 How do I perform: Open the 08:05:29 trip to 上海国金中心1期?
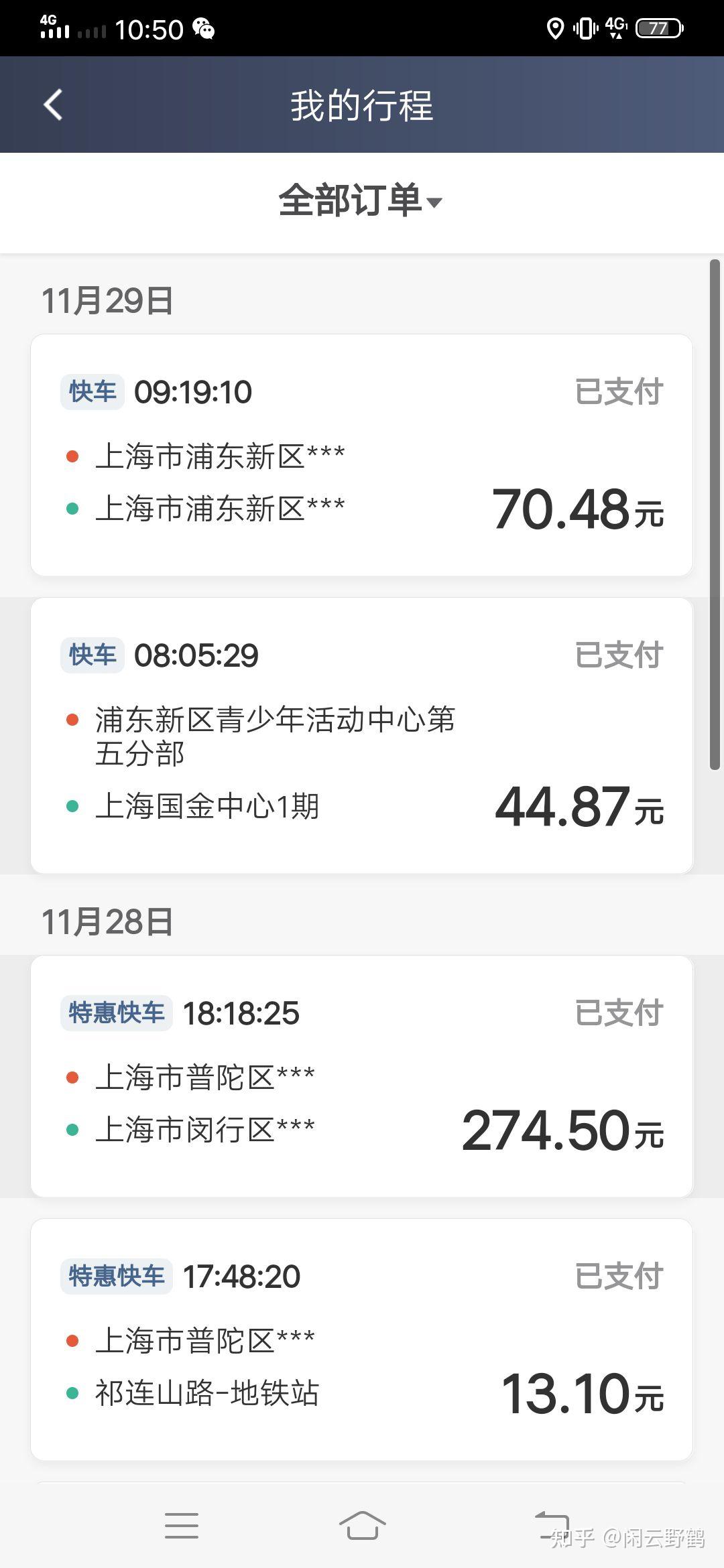click(x=361, y=735)
